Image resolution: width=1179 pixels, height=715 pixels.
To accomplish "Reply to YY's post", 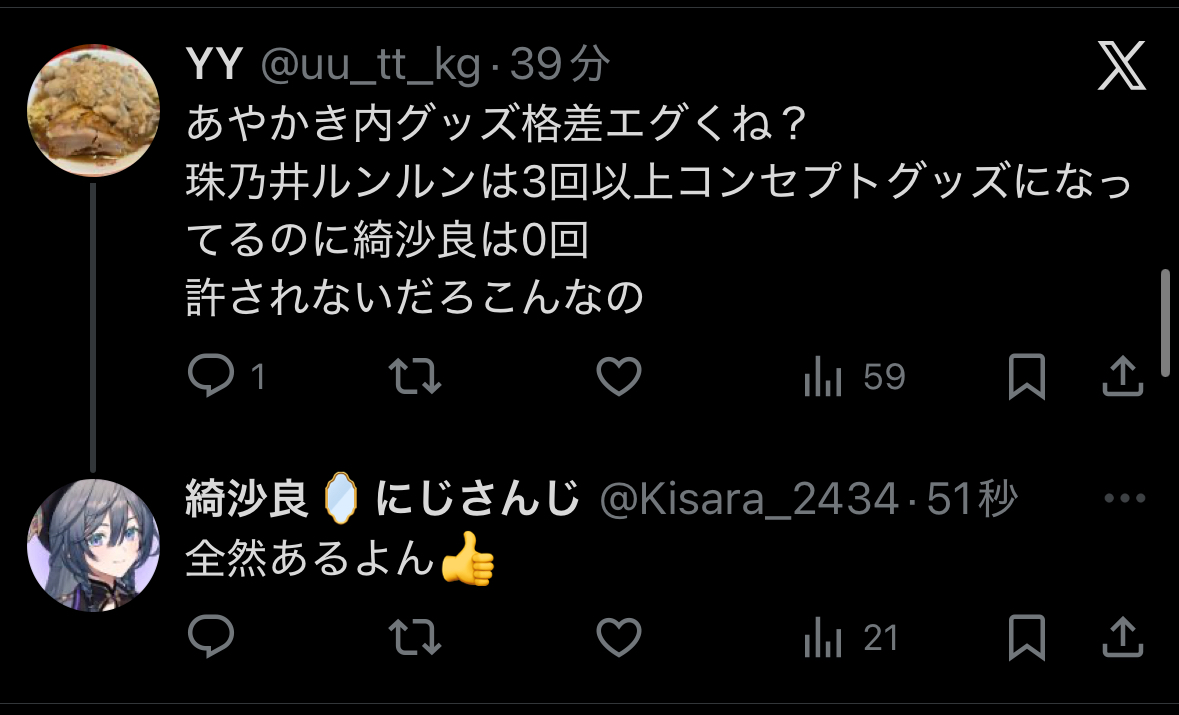I will point(211,377).
